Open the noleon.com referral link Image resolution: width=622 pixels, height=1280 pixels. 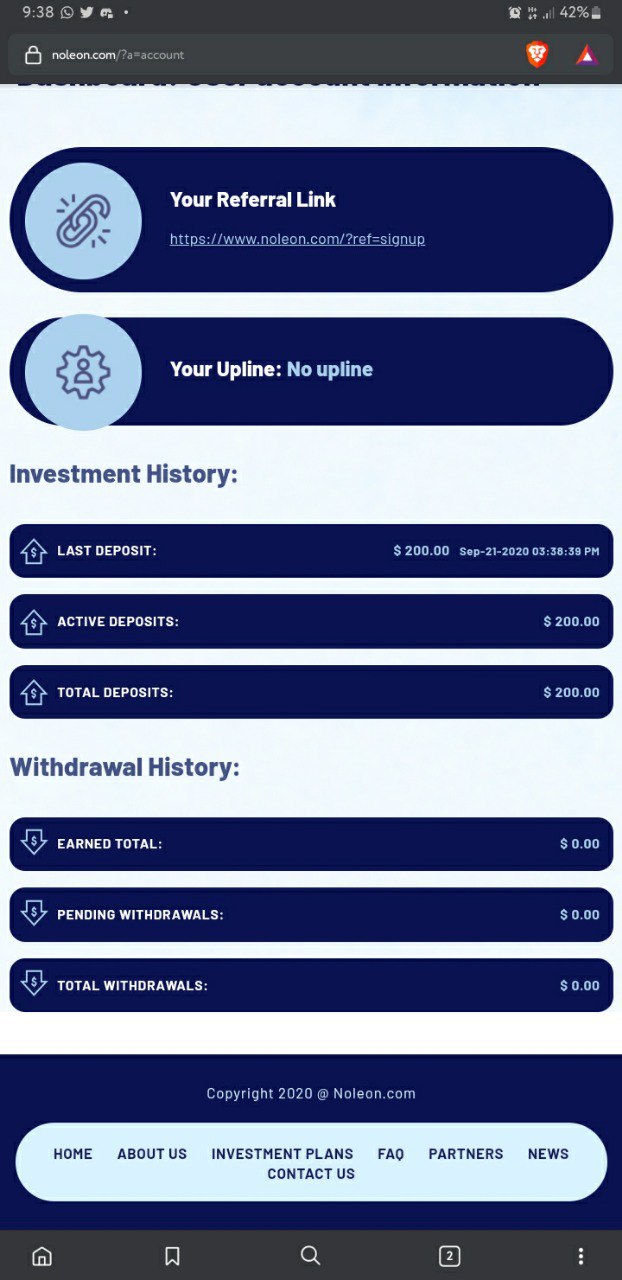click(297, 239)
